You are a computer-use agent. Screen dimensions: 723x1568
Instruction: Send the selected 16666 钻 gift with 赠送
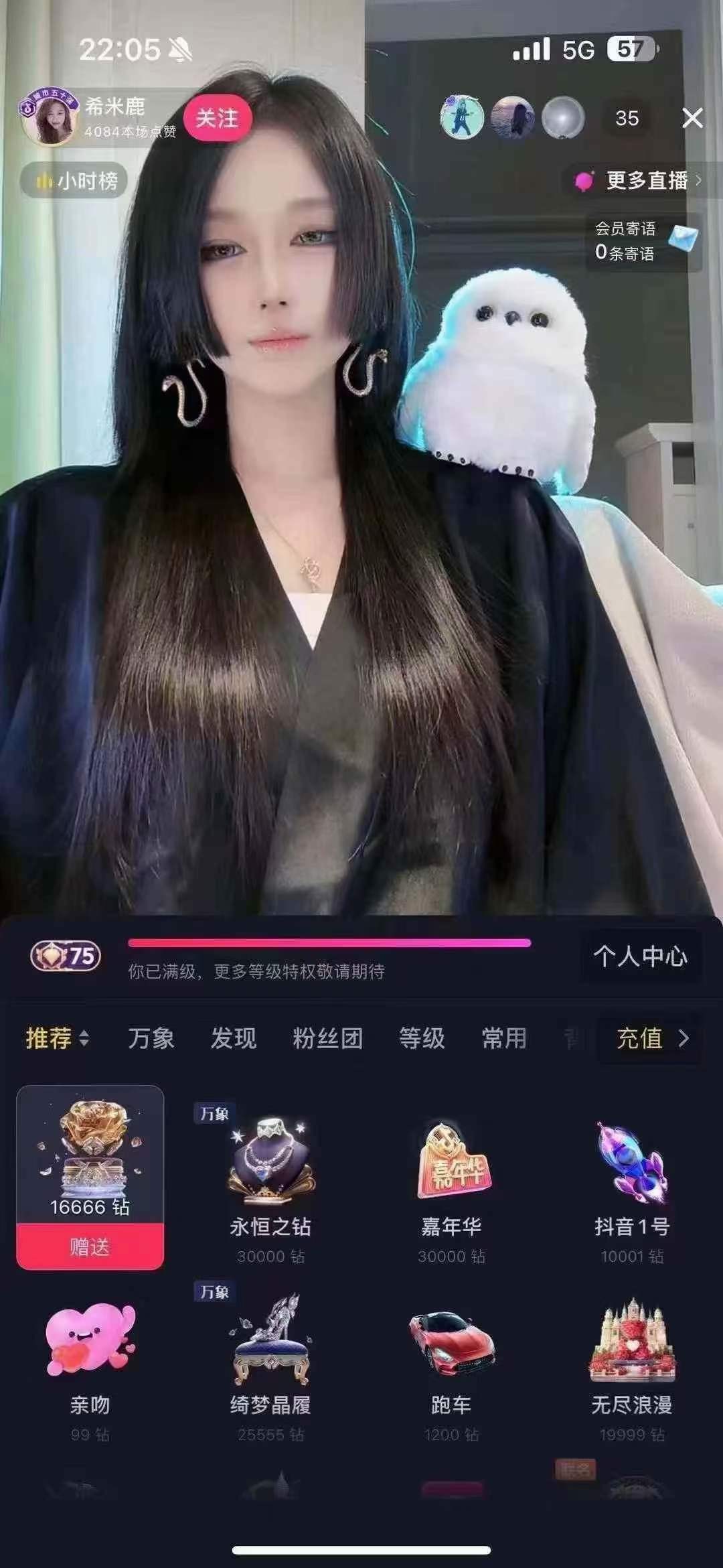(x=90, y=1246)
